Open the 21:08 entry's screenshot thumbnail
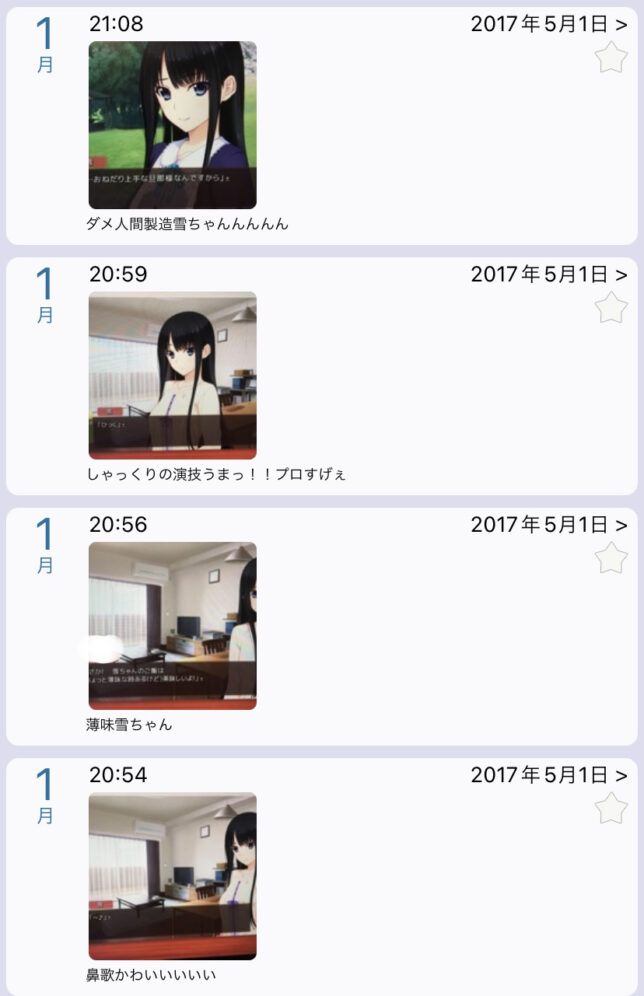This screenshot has width=644, height=996. [x=172, y=125]
